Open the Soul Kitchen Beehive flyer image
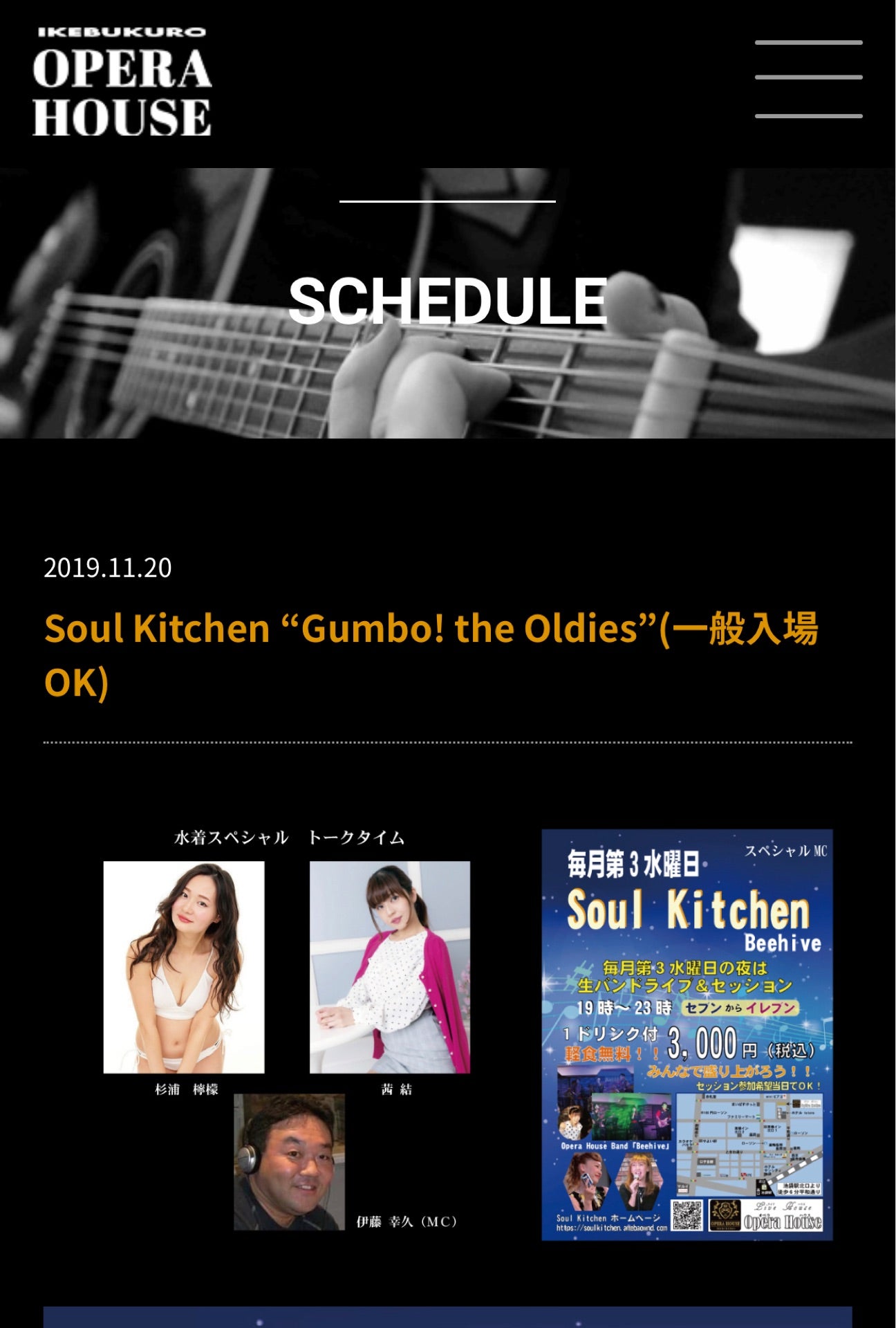 687,1034
